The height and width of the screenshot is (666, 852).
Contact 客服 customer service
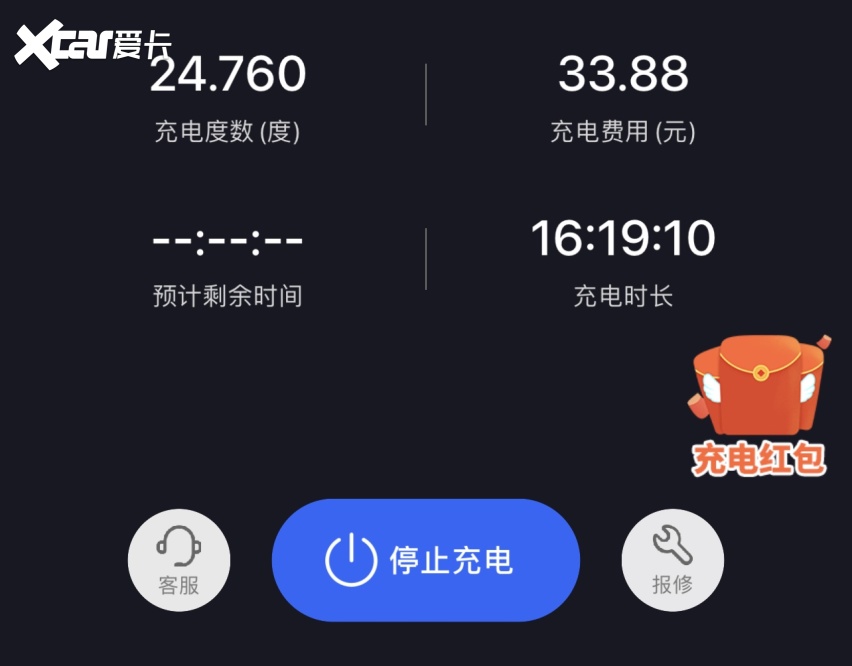[x=179, y=561]
